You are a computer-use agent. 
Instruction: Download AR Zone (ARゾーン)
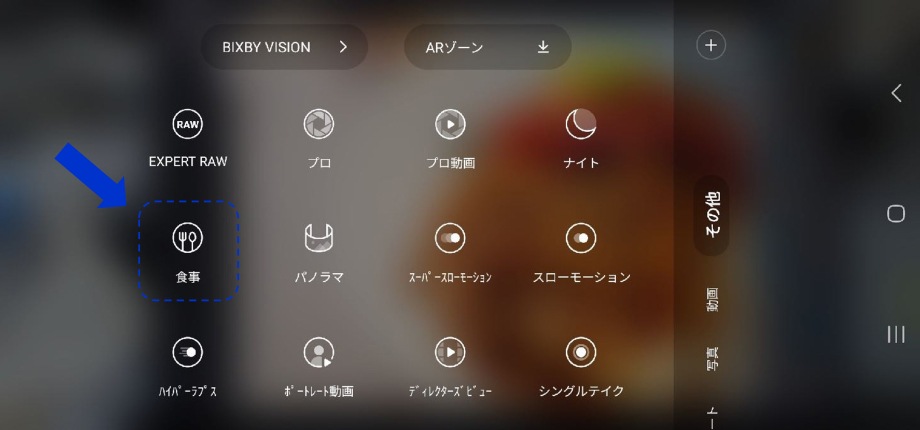coord(487,47)
